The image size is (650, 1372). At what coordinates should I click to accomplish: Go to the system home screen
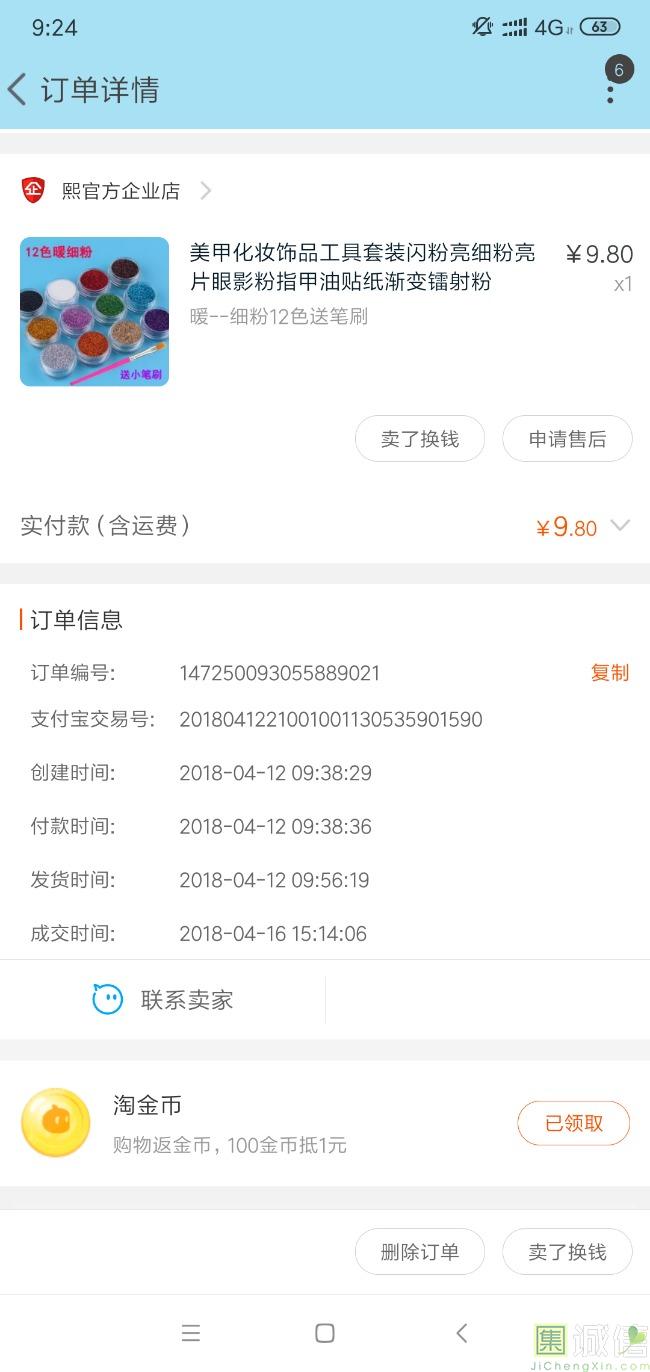click(x=324, y=1333)
